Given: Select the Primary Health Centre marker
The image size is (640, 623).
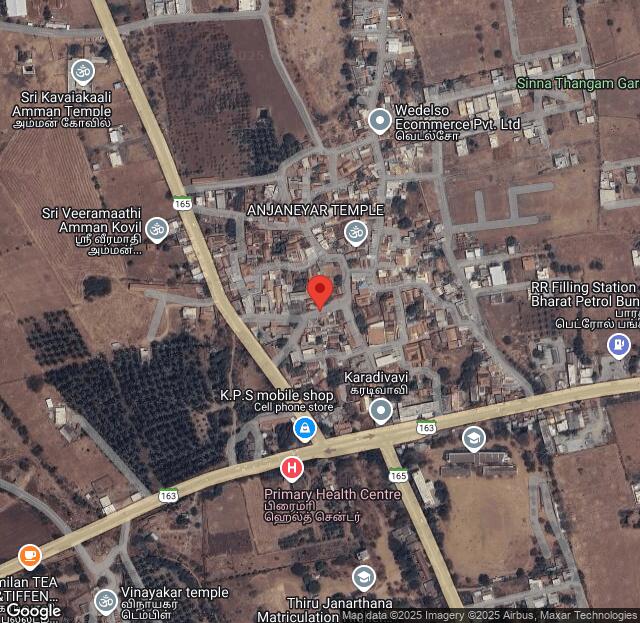Looking at the screenshot, I should (291, 467).
